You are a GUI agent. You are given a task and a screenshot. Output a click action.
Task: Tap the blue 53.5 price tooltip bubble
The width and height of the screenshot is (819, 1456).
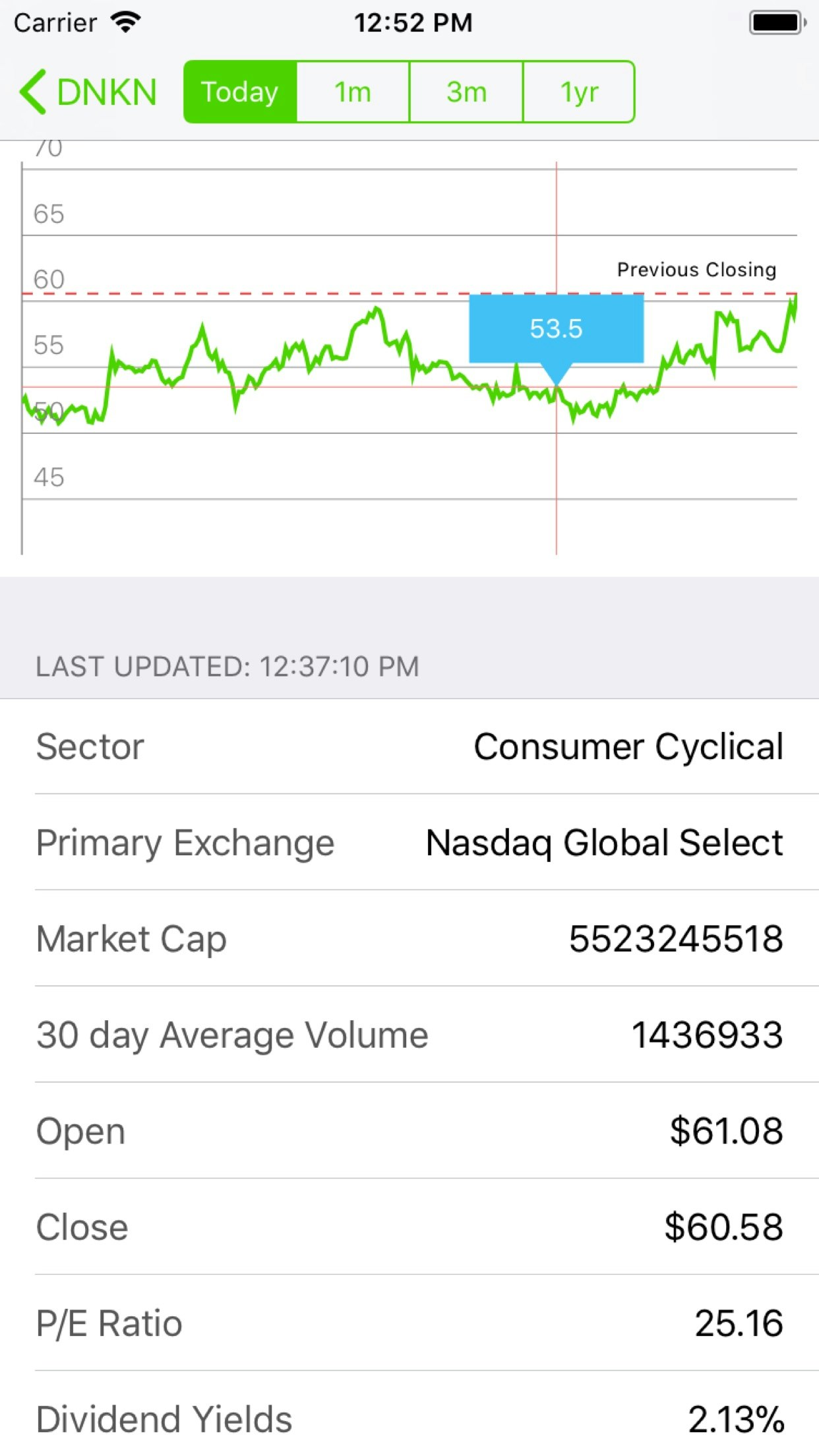point(556,328)
